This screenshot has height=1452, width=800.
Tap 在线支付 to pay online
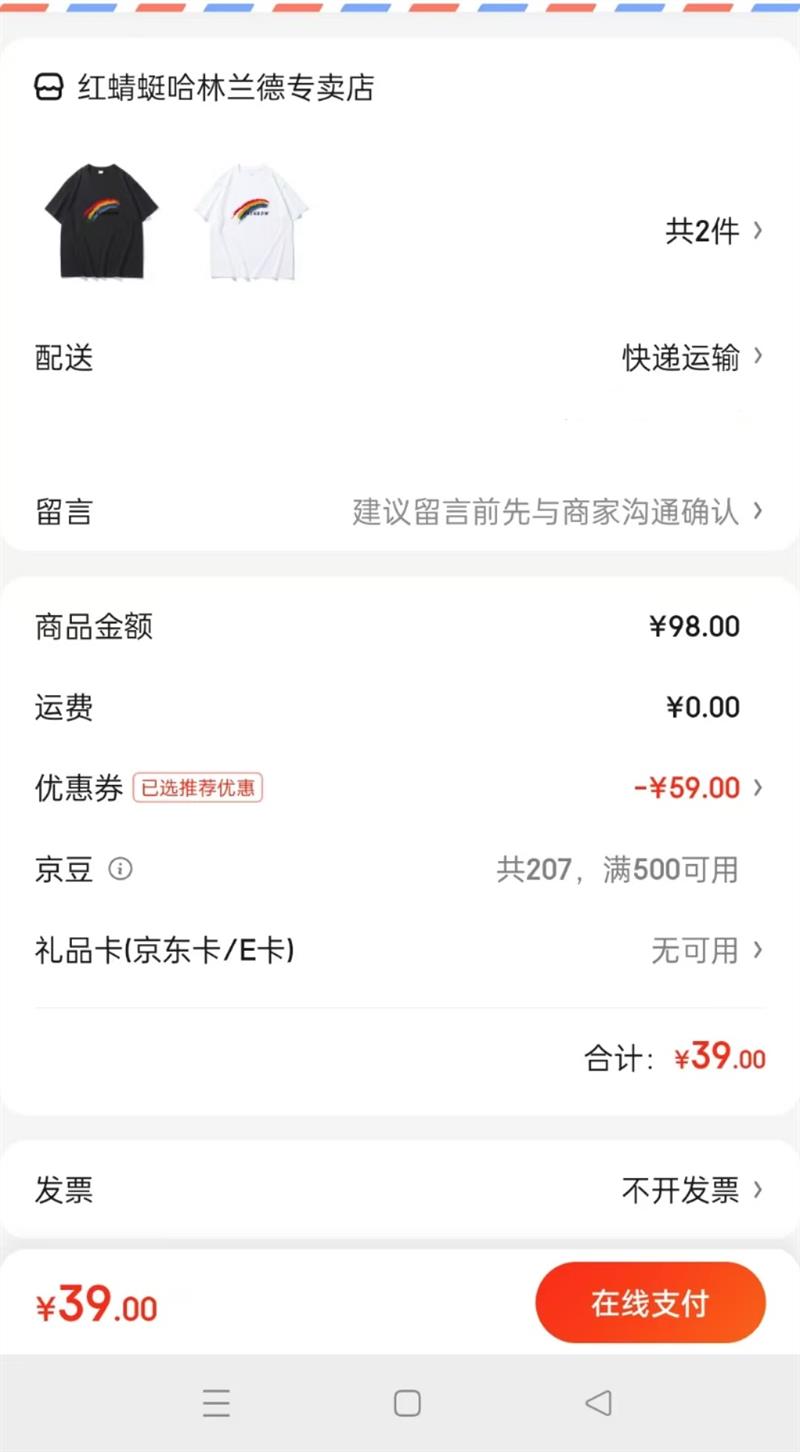point(650,1303)
